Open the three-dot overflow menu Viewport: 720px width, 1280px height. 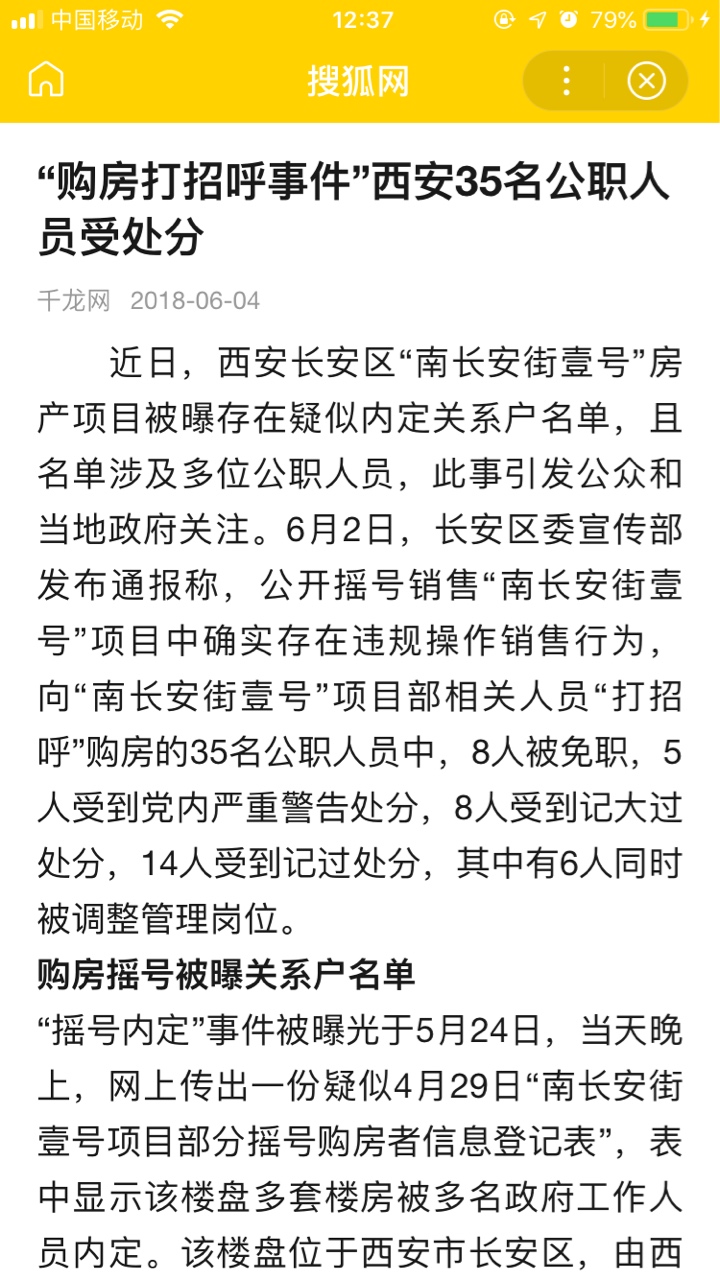coord(566,80)
